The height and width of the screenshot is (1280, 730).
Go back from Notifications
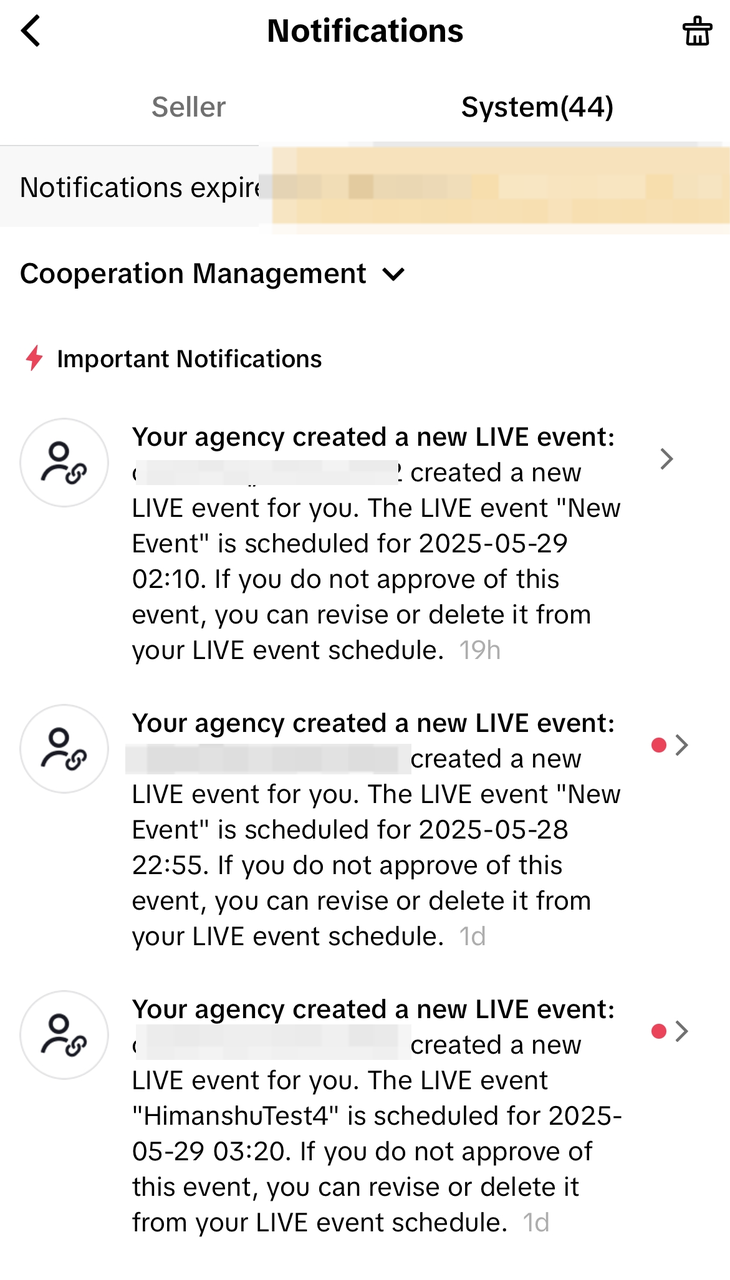click(x=31, y=31)
